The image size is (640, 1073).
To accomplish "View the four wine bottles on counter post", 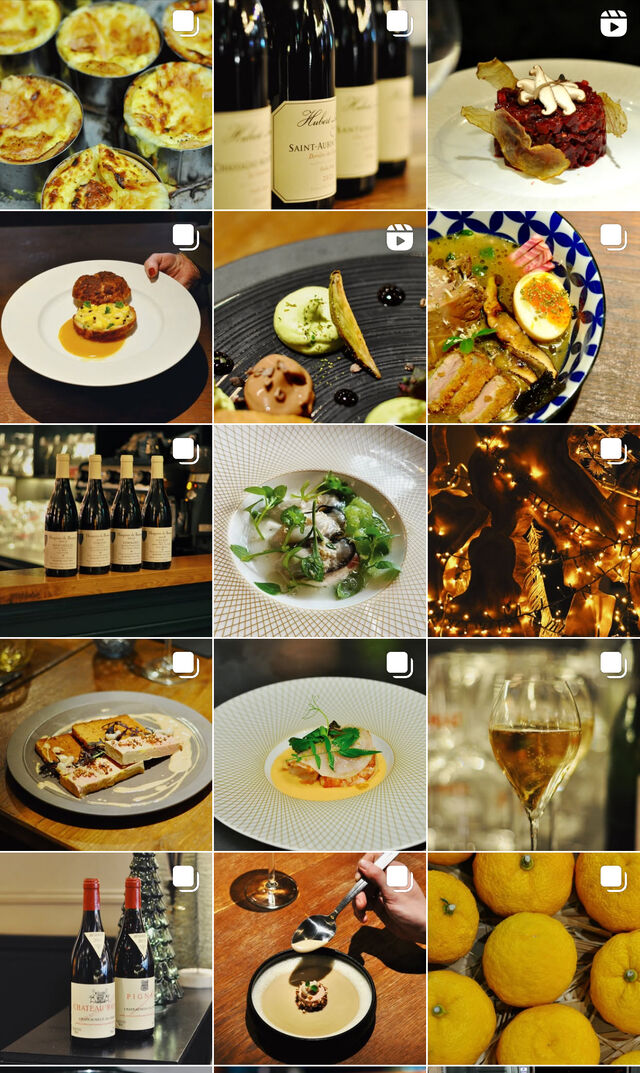I will click(x=106, y=531).
